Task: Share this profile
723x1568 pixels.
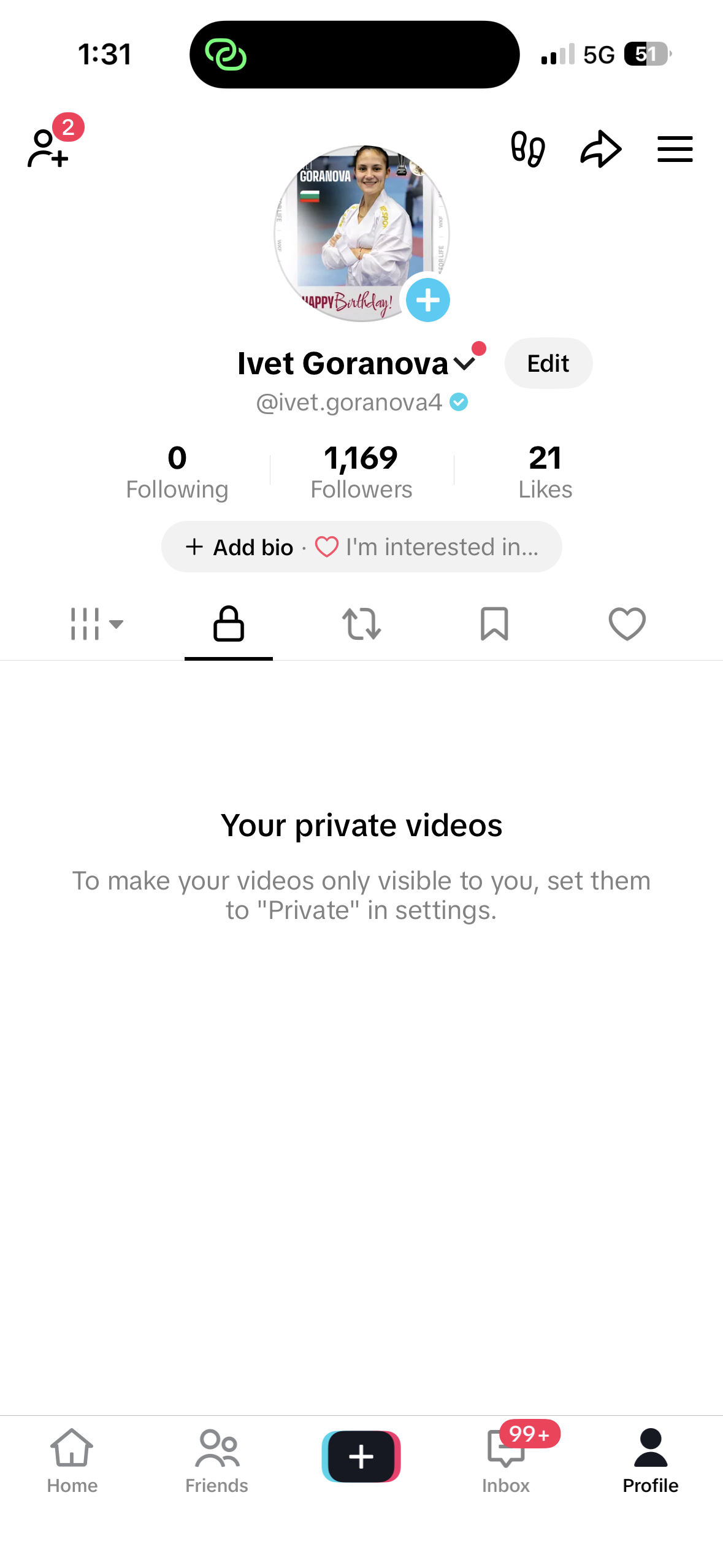Action: pyautogui.click(x=601, y=148)
